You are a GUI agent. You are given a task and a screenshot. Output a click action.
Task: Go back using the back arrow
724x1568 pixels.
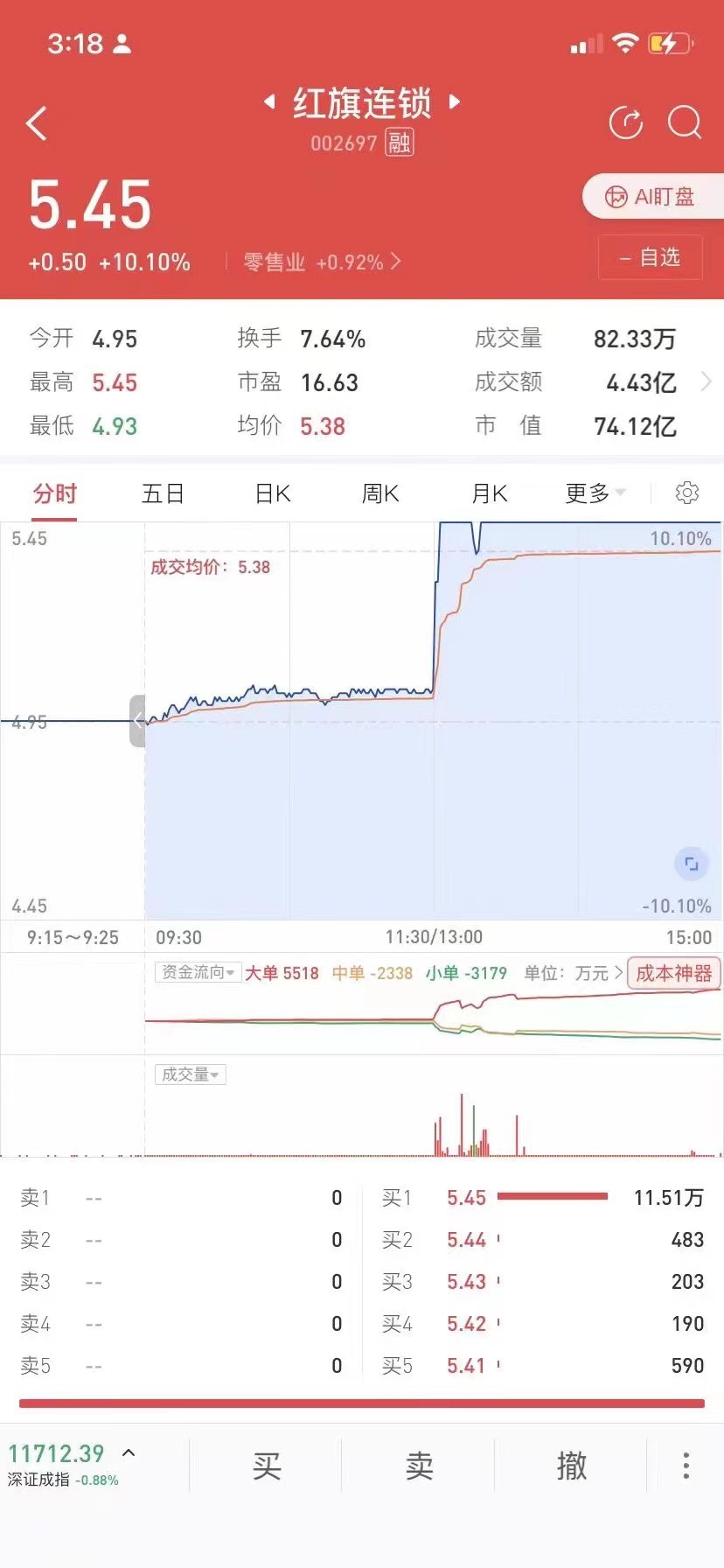click(x=37, y=123)
